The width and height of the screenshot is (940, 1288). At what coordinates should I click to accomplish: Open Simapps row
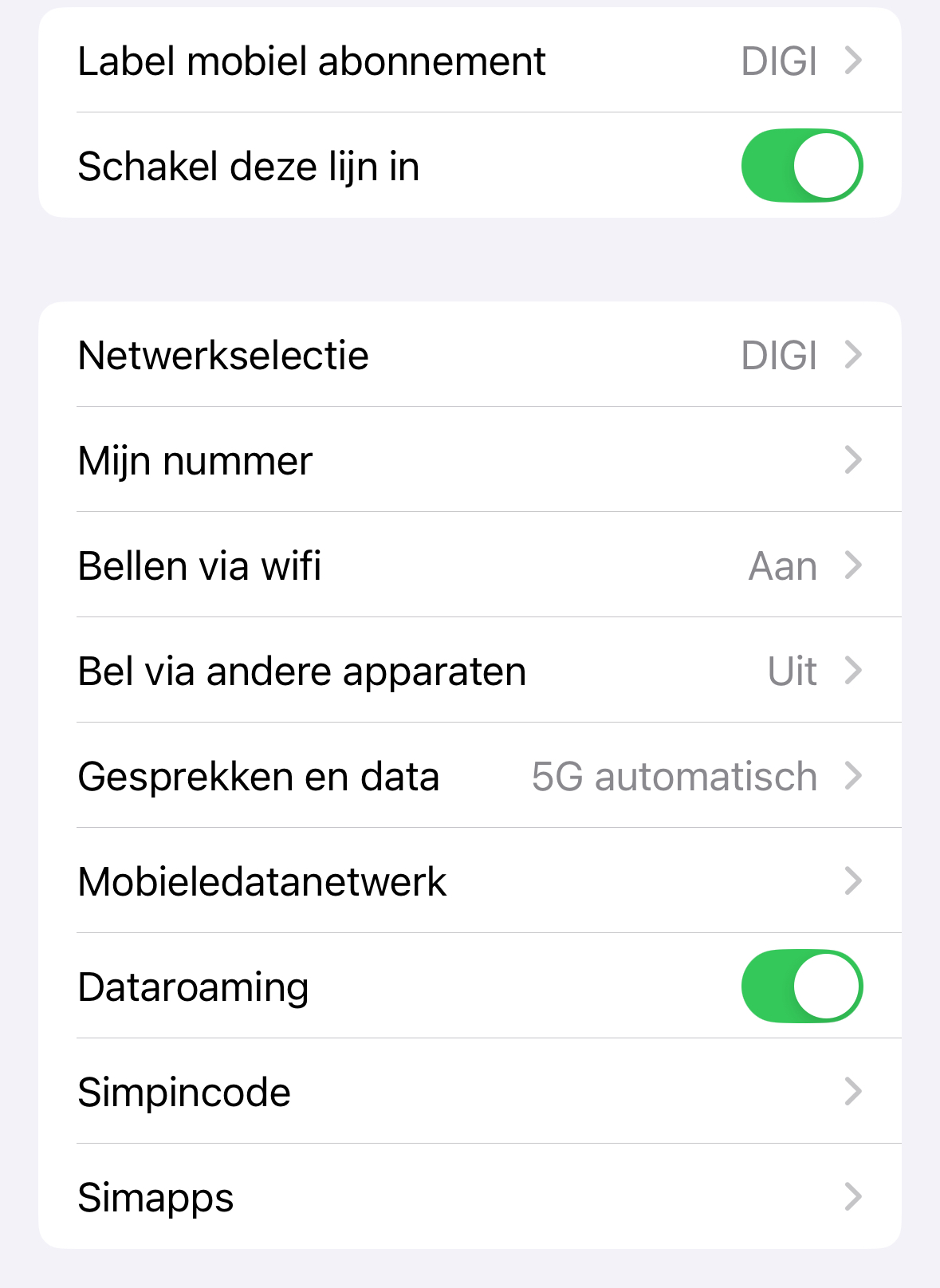470,1197
